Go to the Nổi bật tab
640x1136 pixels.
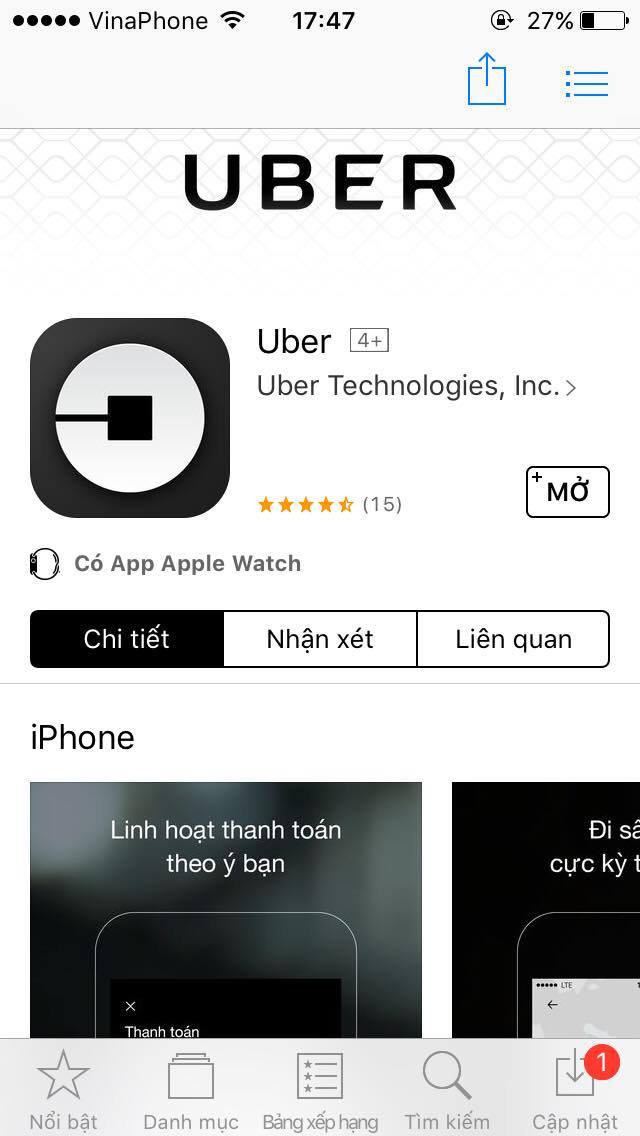63,1091
